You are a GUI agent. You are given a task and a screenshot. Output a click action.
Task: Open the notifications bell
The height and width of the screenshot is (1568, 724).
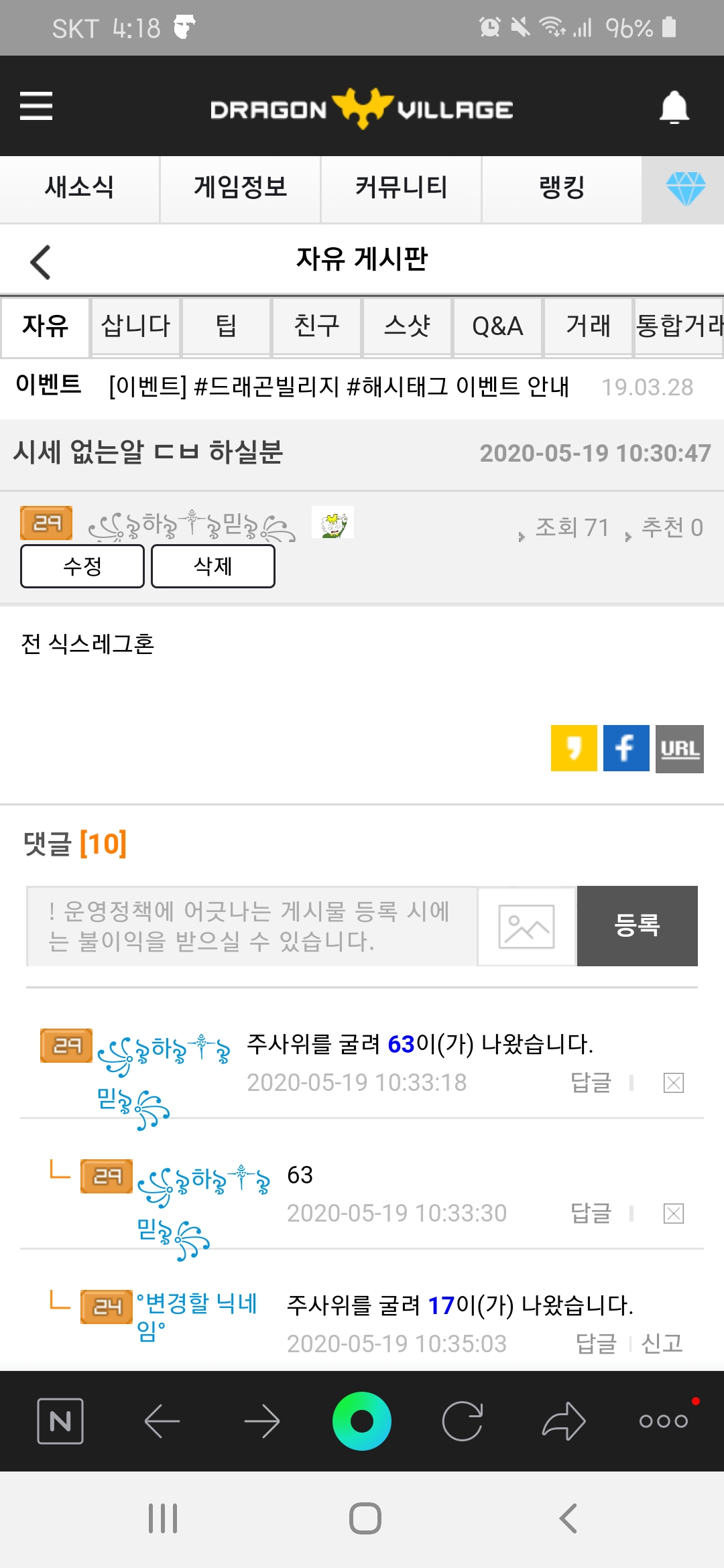pos(674,107)
